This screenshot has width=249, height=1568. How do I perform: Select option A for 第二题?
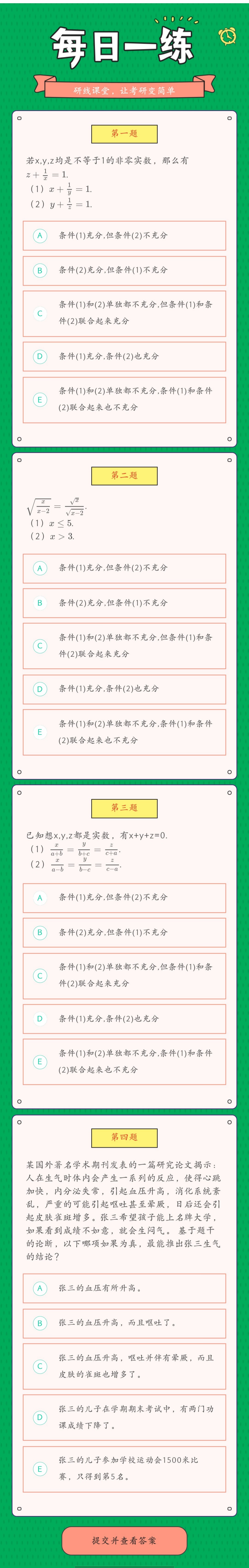[124, 568]
